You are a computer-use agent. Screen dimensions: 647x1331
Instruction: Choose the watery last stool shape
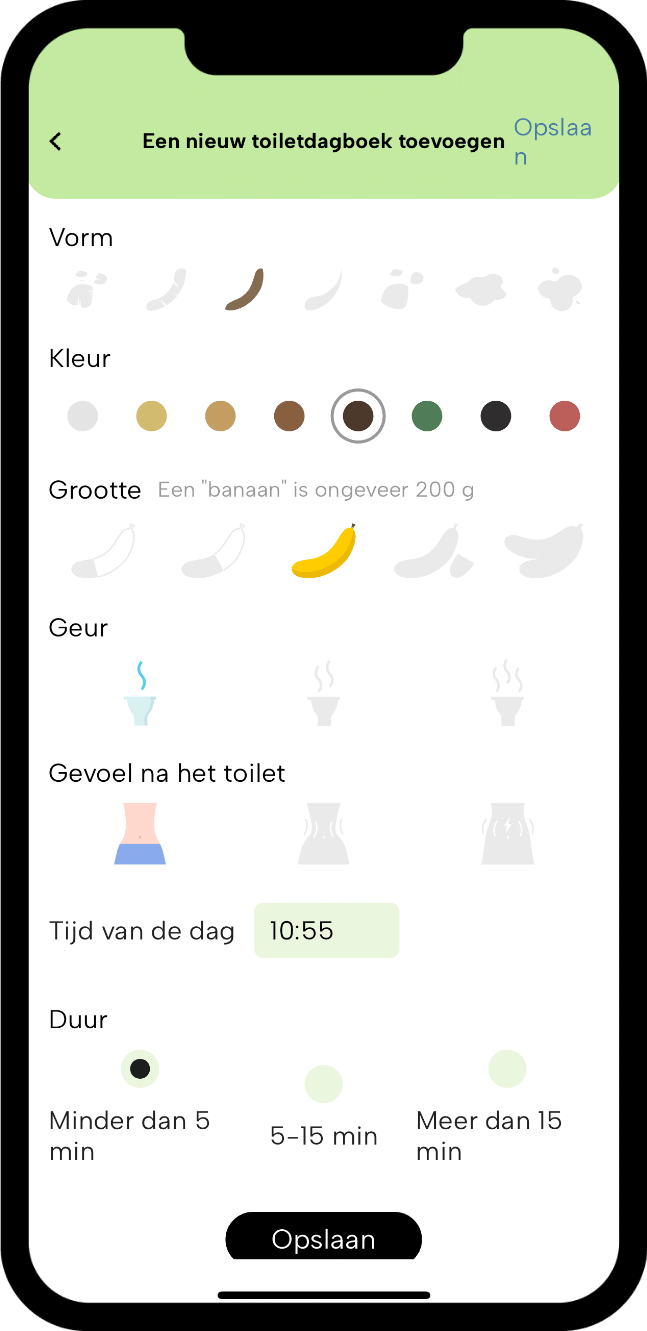pos(559,290)
